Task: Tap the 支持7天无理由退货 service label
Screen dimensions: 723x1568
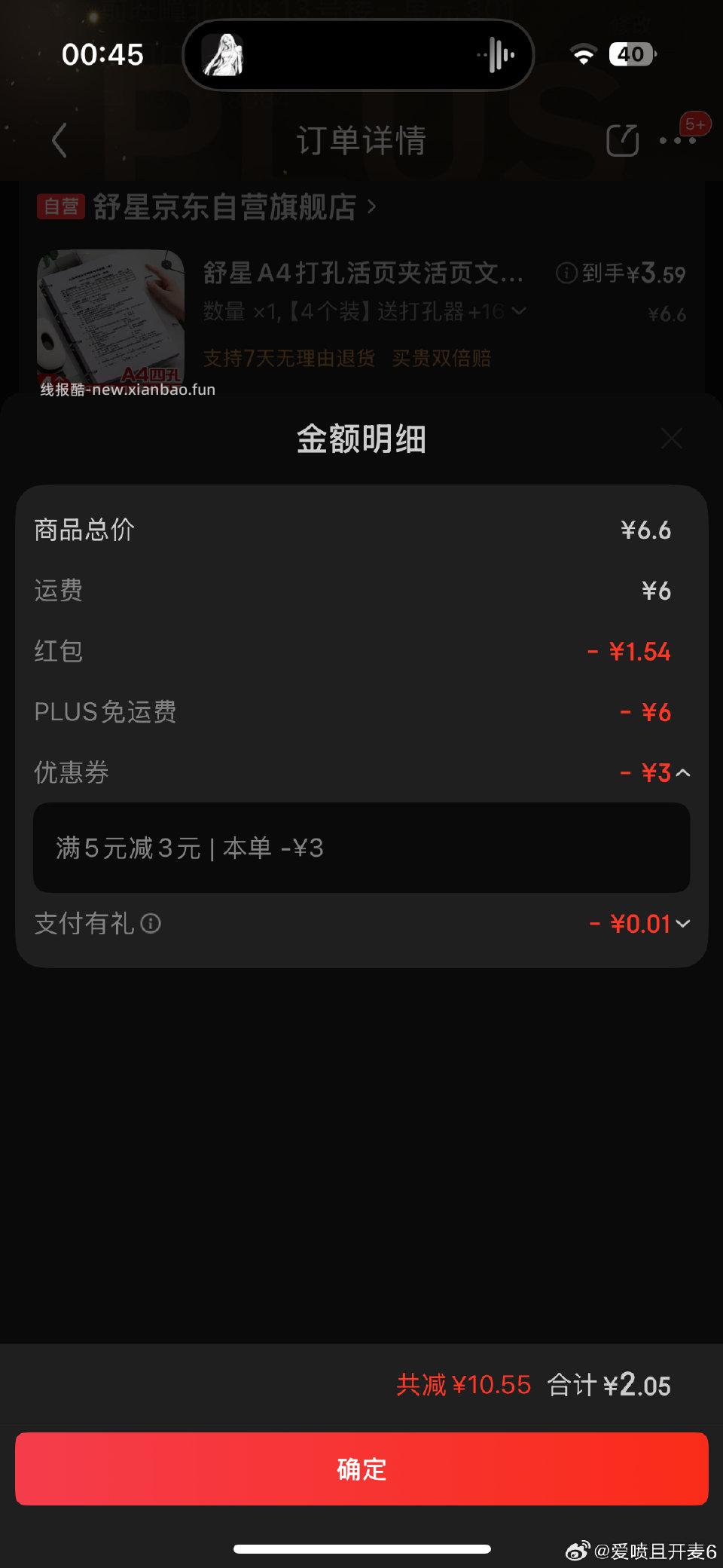Action: (291, 359)
